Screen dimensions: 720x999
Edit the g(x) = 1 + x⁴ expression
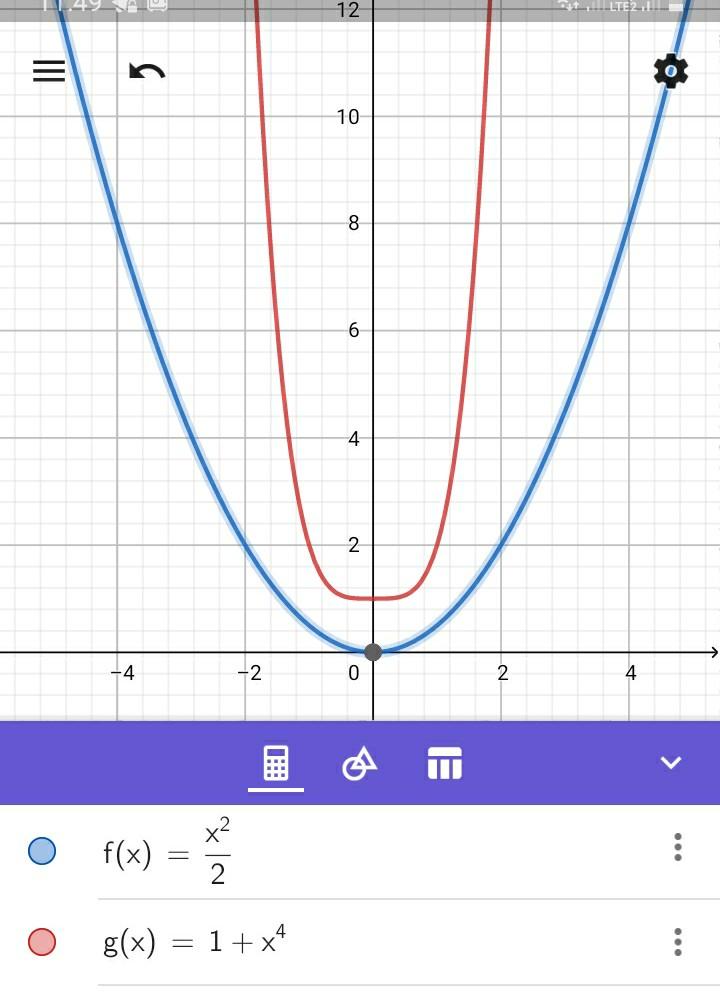coord(195,942)
